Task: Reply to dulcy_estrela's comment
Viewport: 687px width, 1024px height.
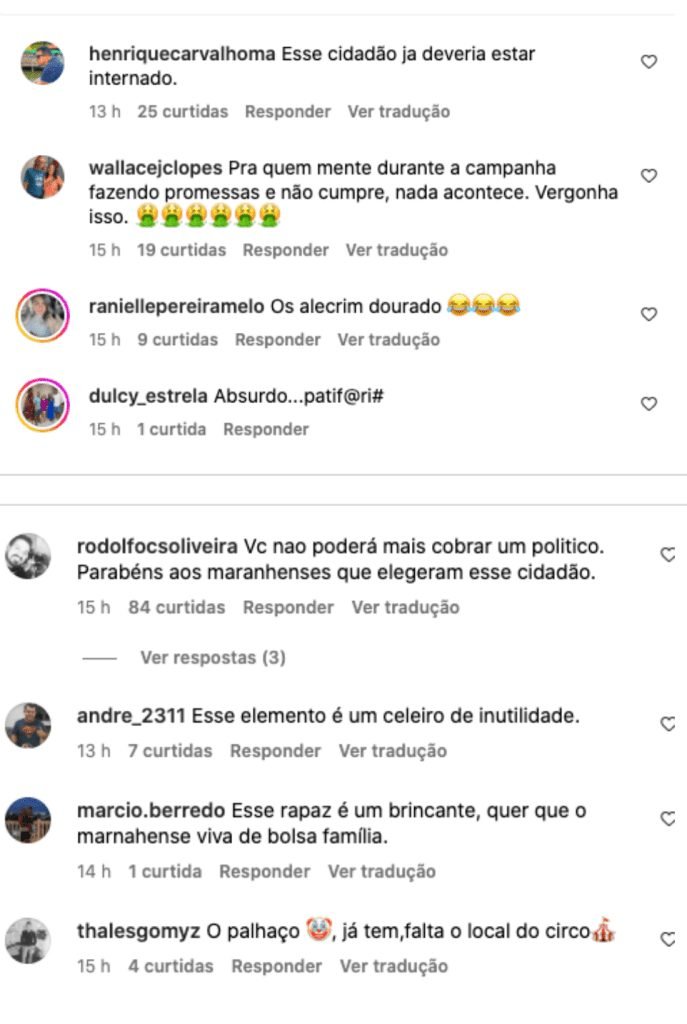Action: pos(266,429)
